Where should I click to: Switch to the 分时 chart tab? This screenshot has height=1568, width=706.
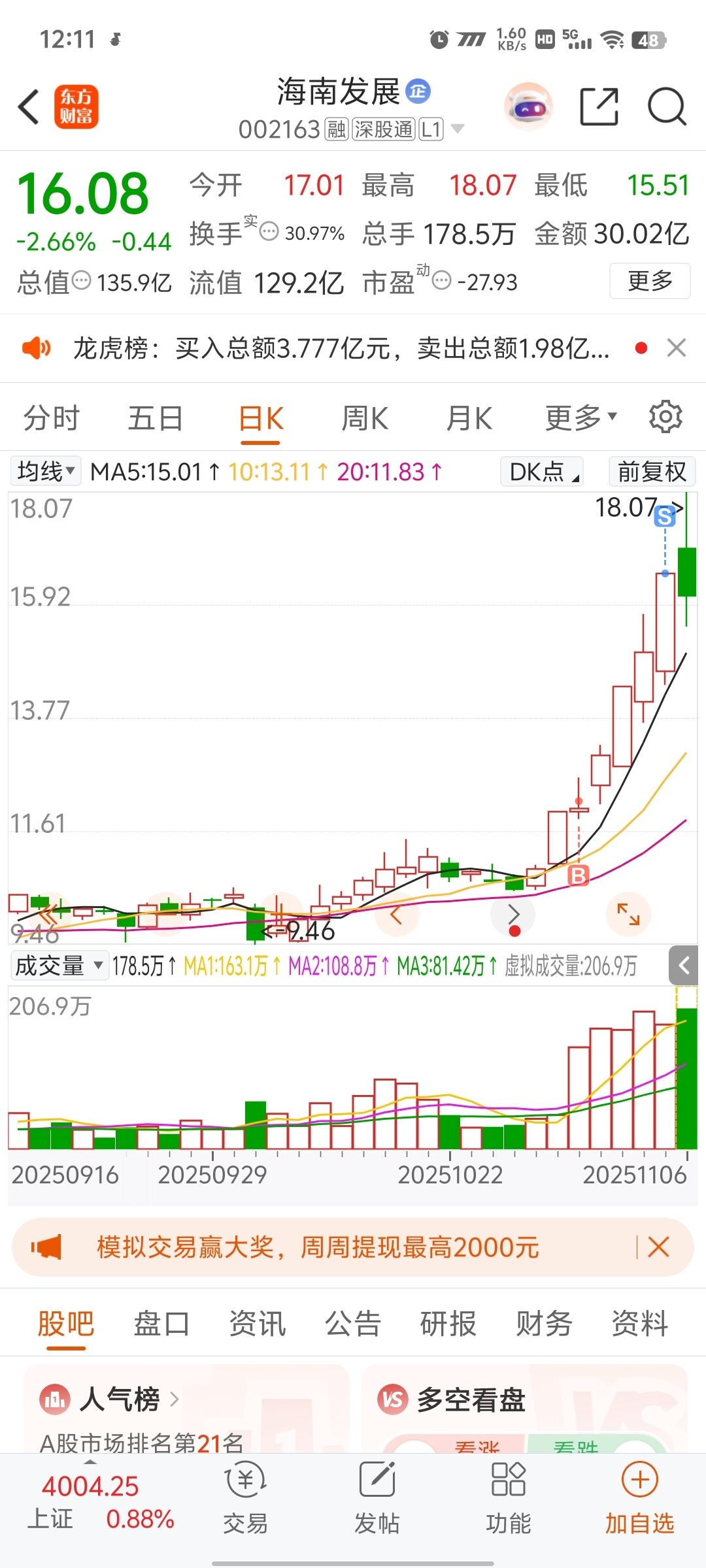click(x=51, y=418)
